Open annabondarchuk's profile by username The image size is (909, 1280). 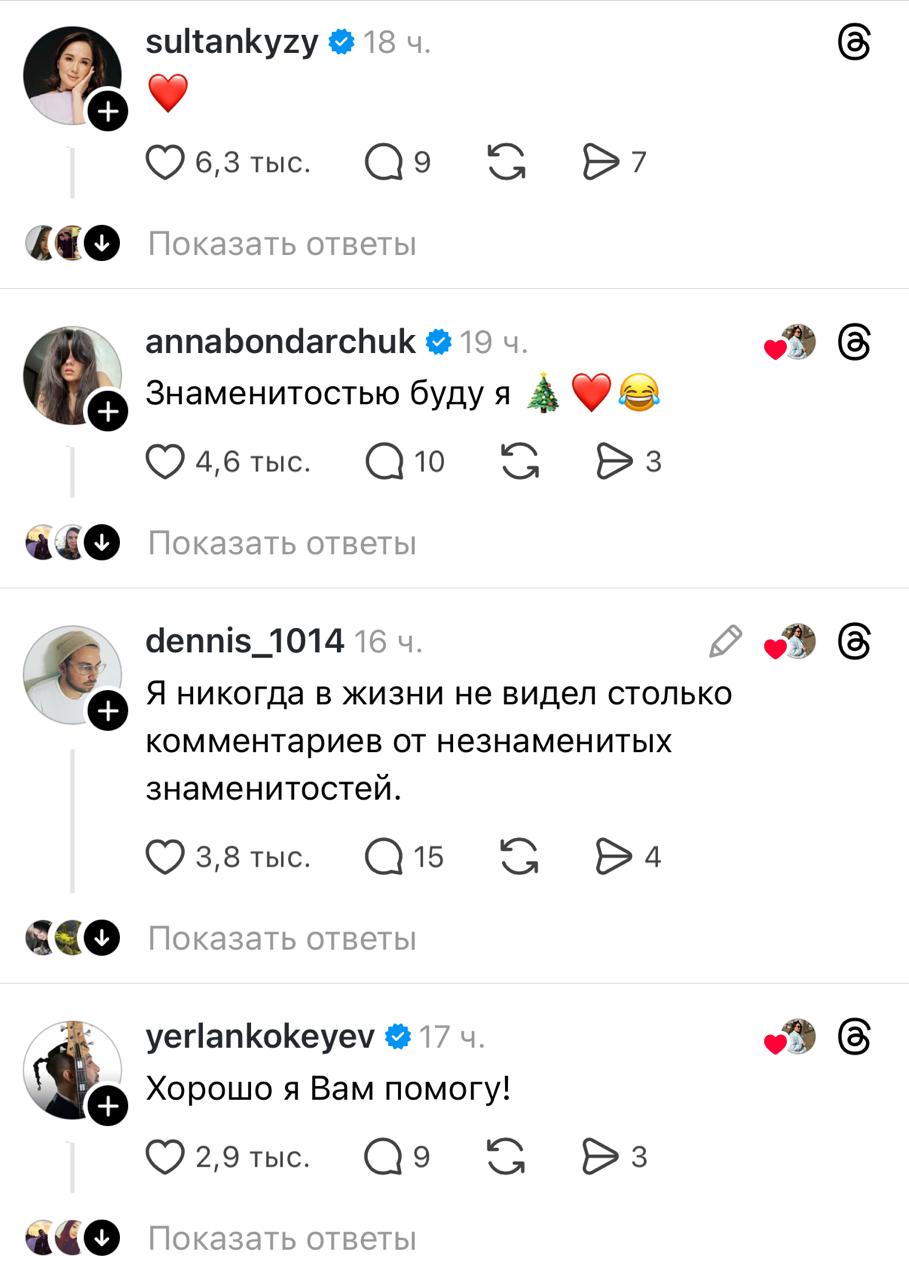tap(280, 343)
